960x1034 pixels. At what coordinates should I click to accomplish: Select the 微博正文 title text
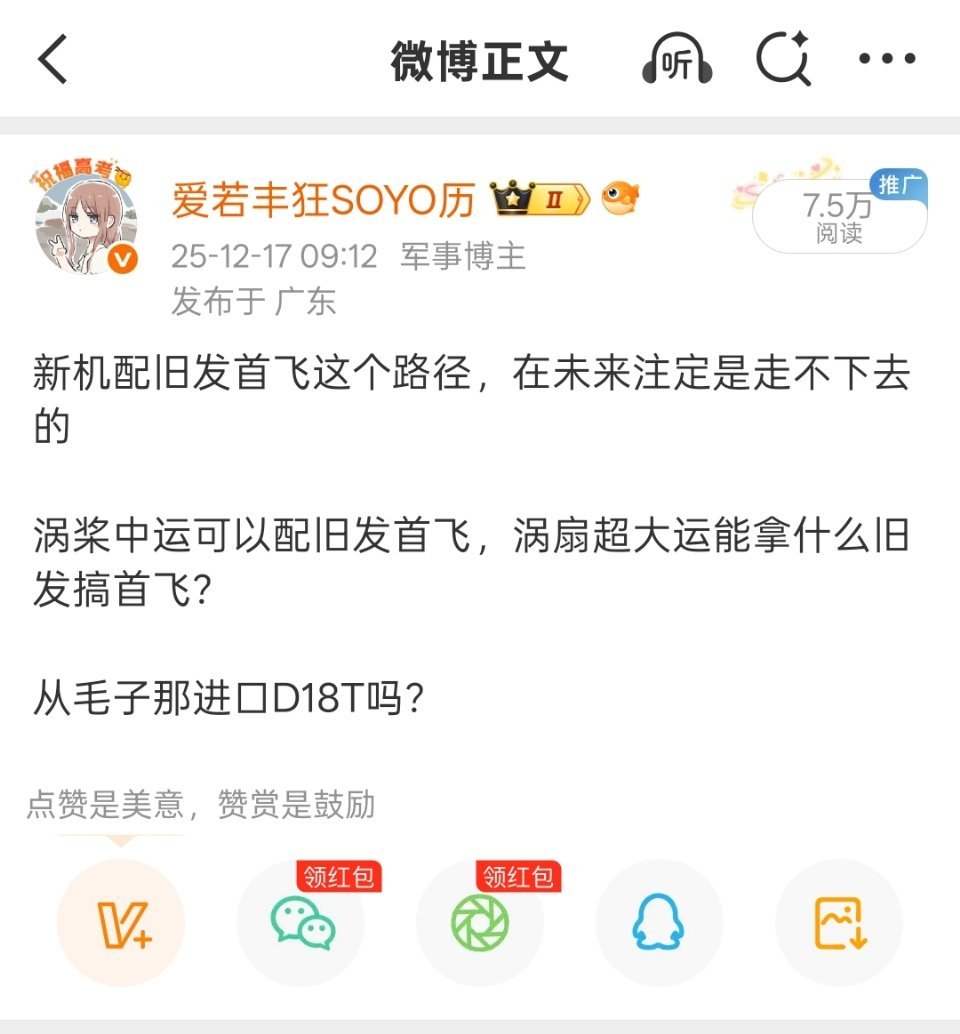tap(479, 59)
